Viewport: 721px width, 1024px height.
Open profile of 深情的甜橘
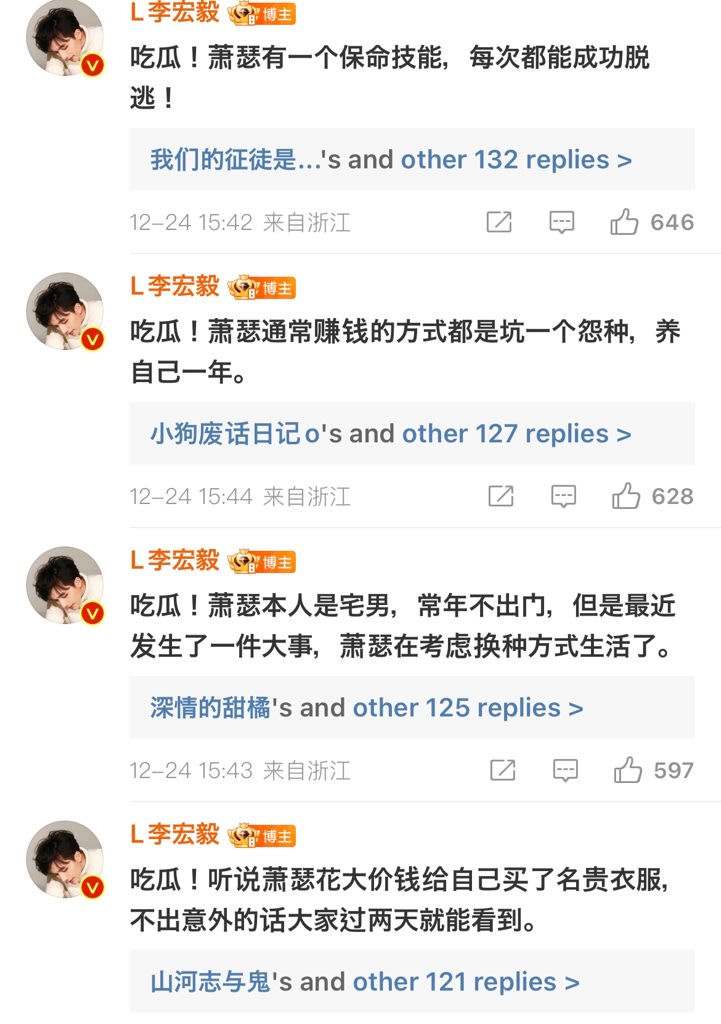click(210, 708)
